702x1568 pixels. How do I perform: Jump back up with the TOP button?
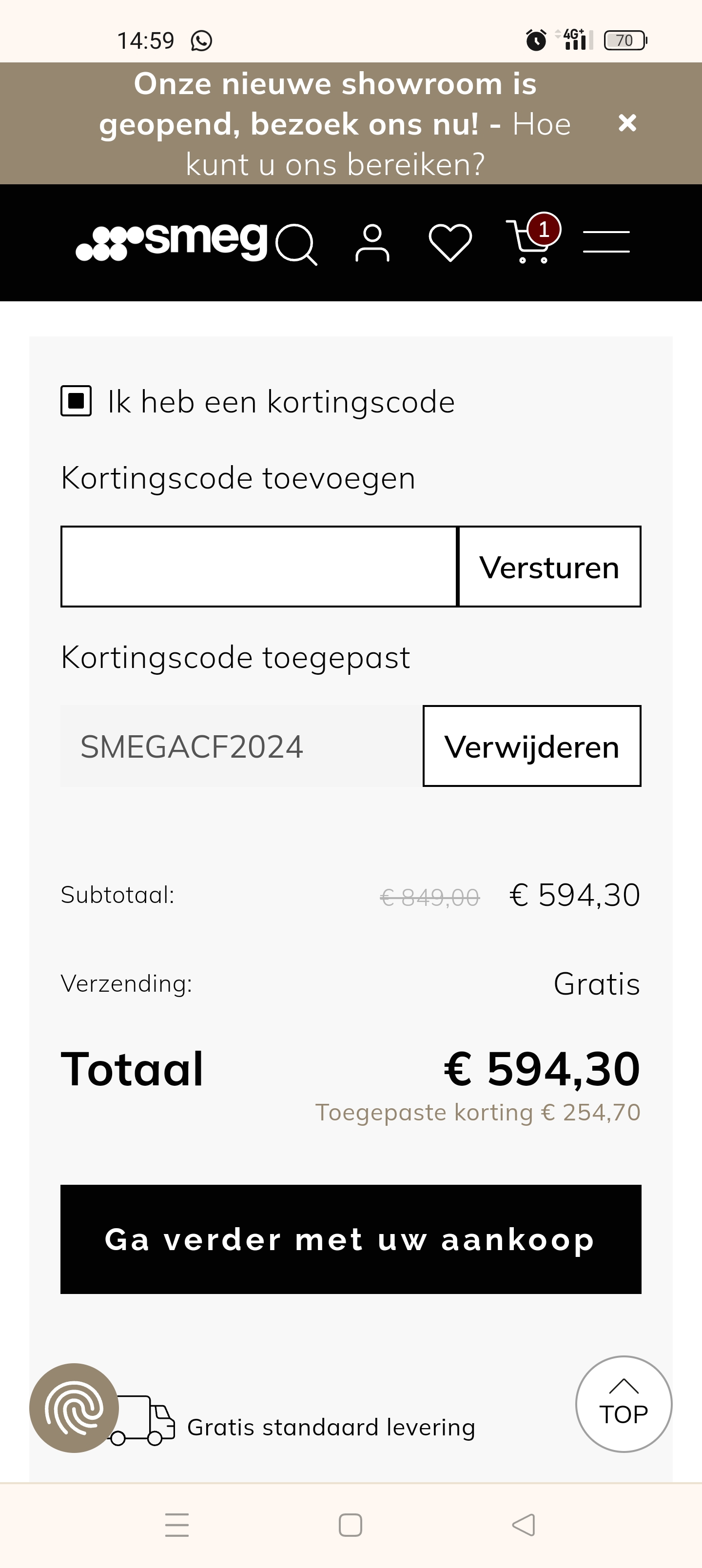pyautogui.click(x=624, y=1404)
